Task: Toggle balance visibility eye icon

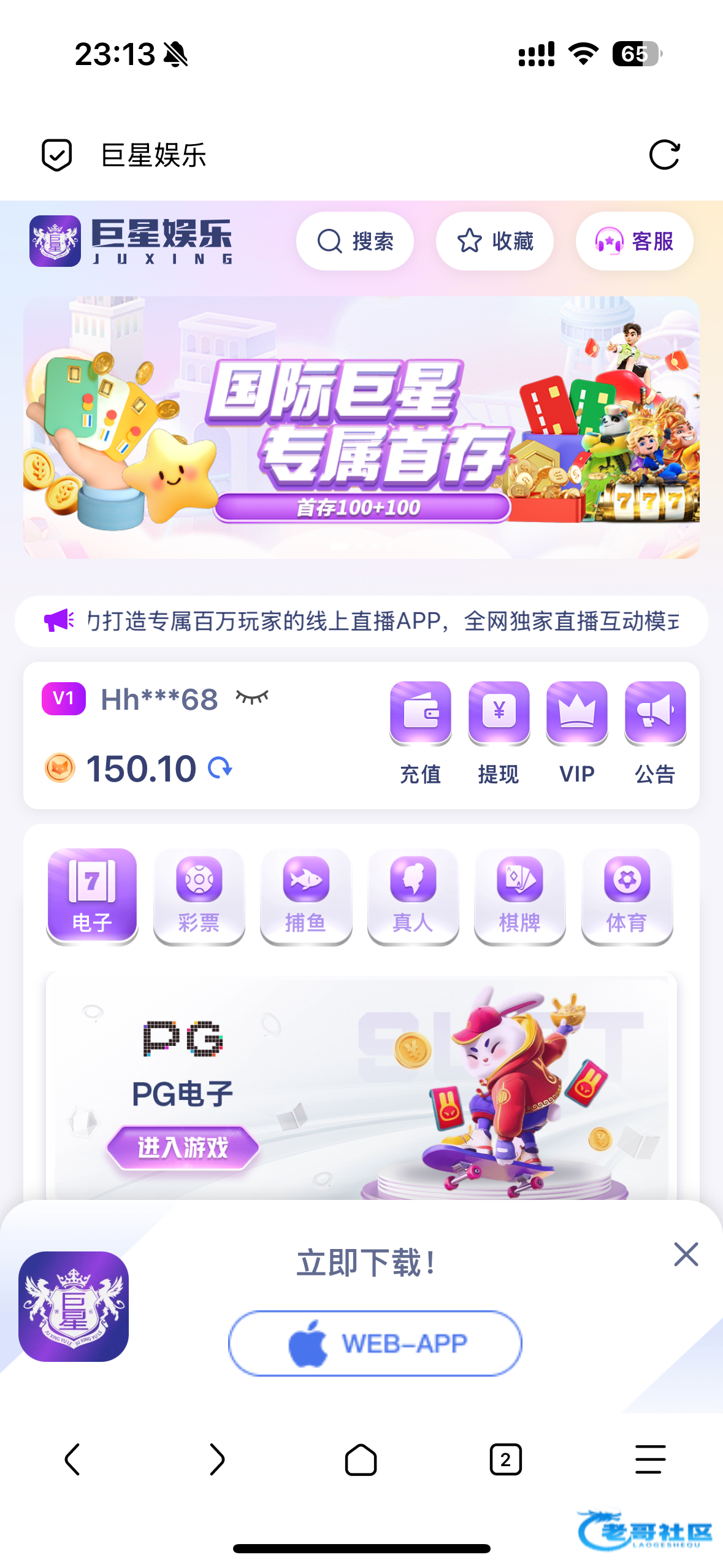Action: tap(252, 698)
